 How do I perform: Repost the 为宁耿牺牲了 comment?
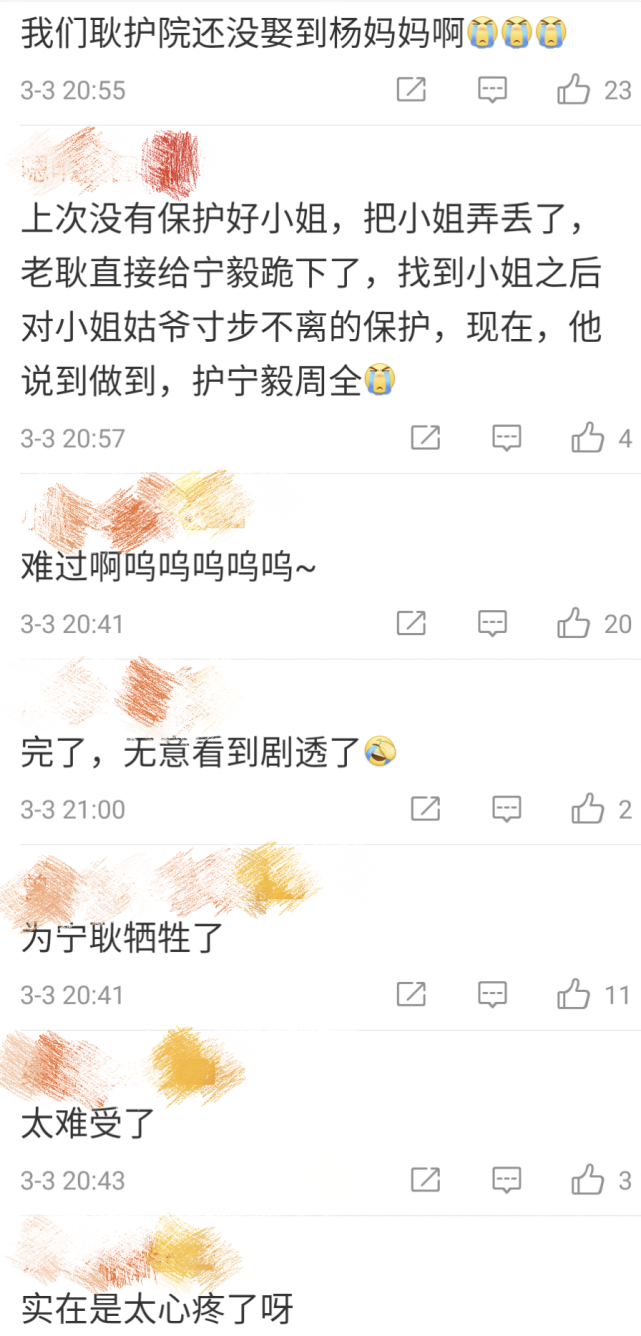tap(411, 995)
